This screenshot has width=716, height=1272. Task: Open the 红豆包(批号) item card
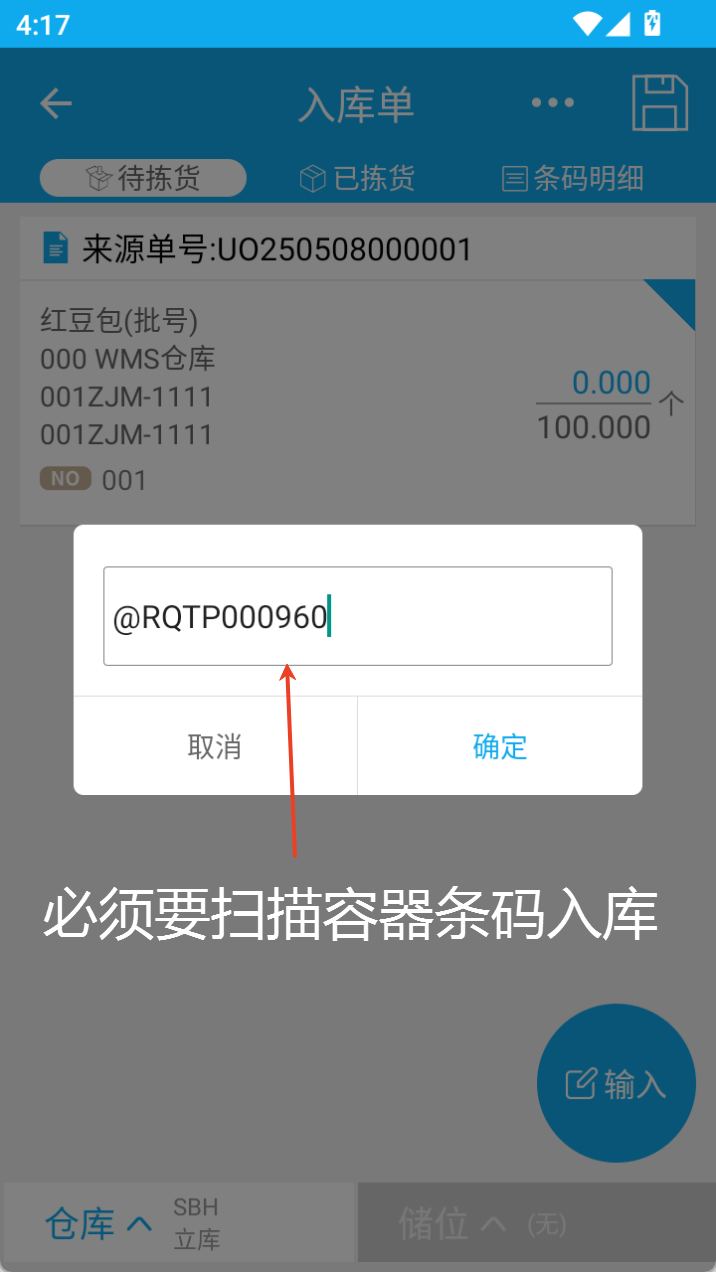(x=358, y=402)
